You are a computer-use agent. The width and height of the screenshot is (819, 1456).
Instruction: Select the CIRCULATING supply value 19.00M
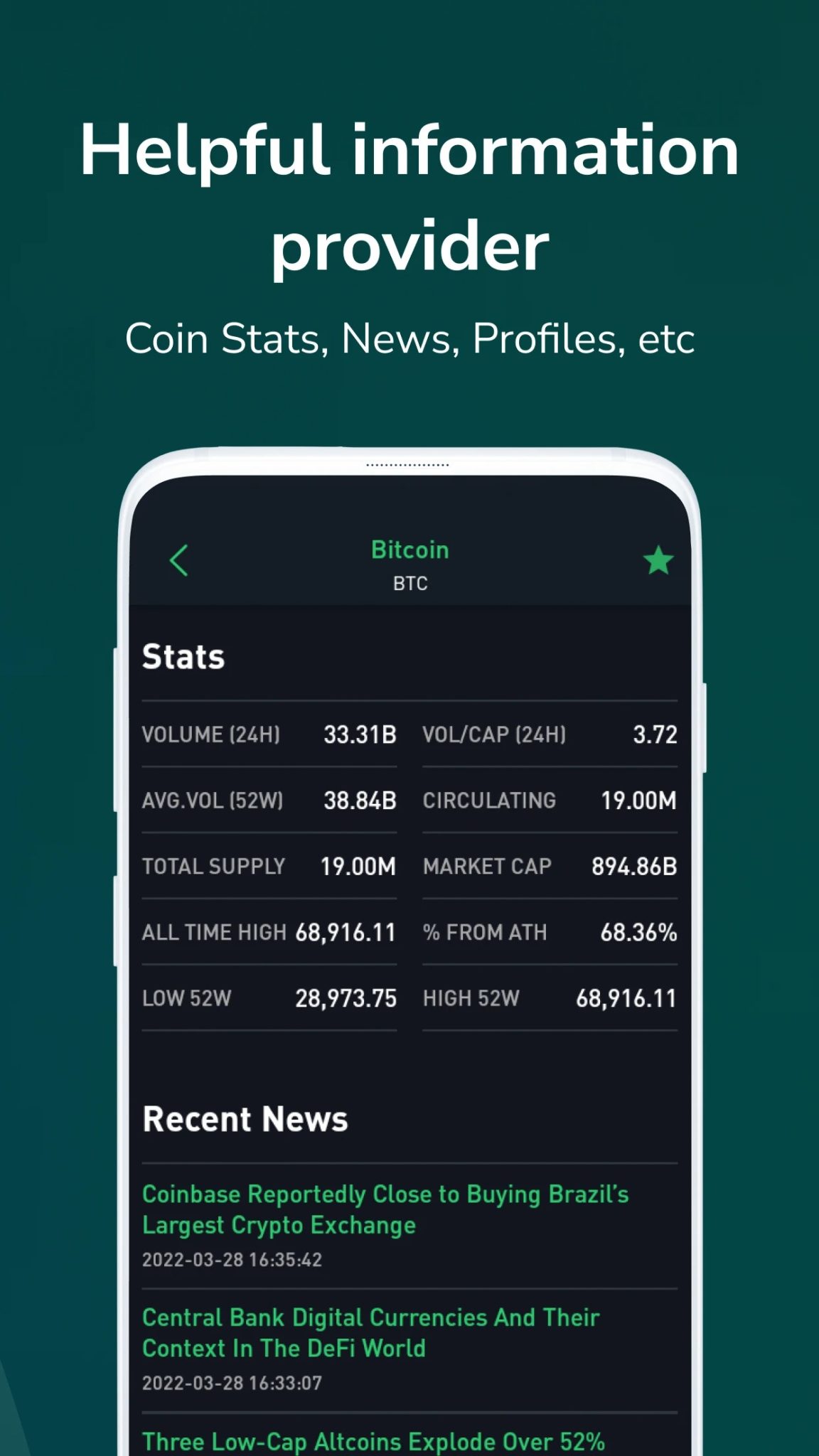[639, 801]
